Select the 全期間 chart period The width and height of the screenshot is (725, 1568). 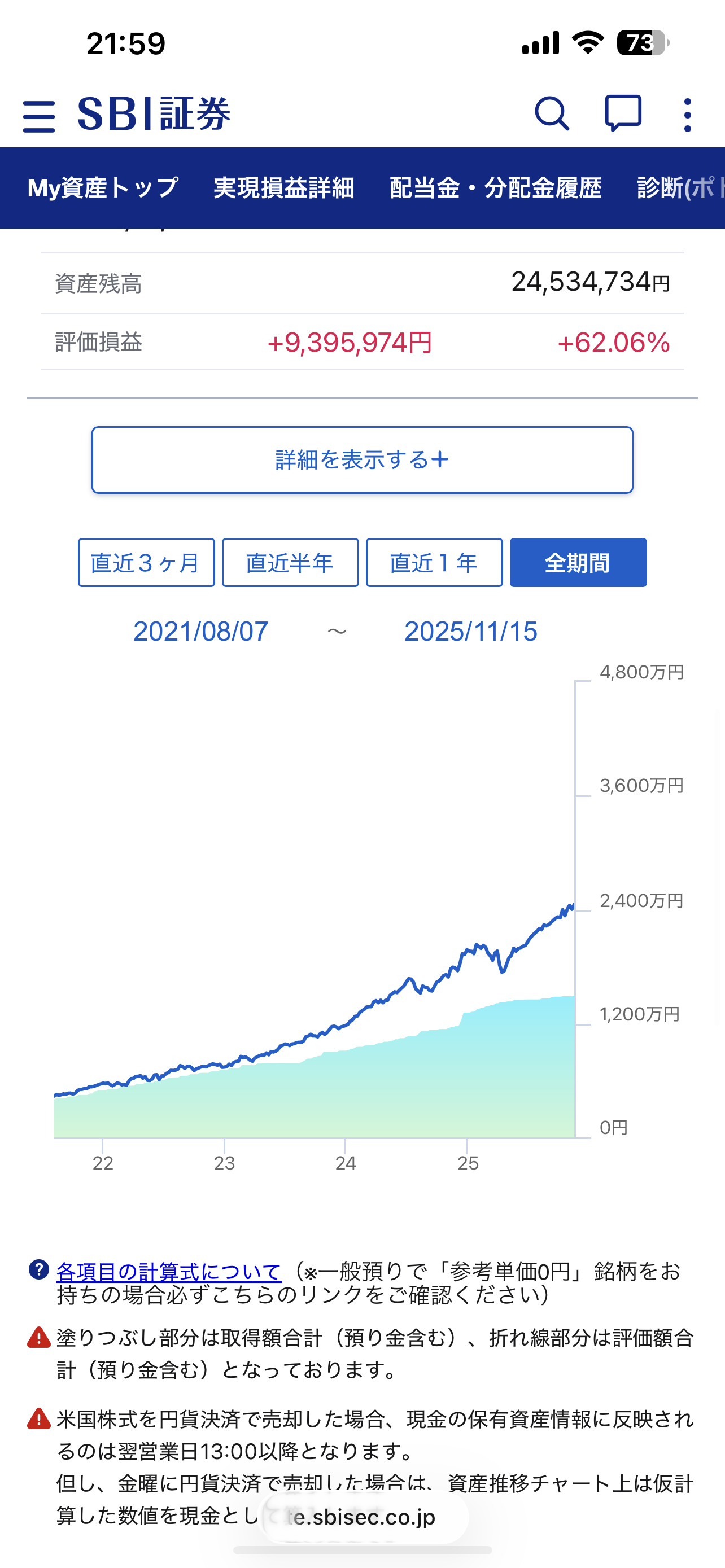578,562
